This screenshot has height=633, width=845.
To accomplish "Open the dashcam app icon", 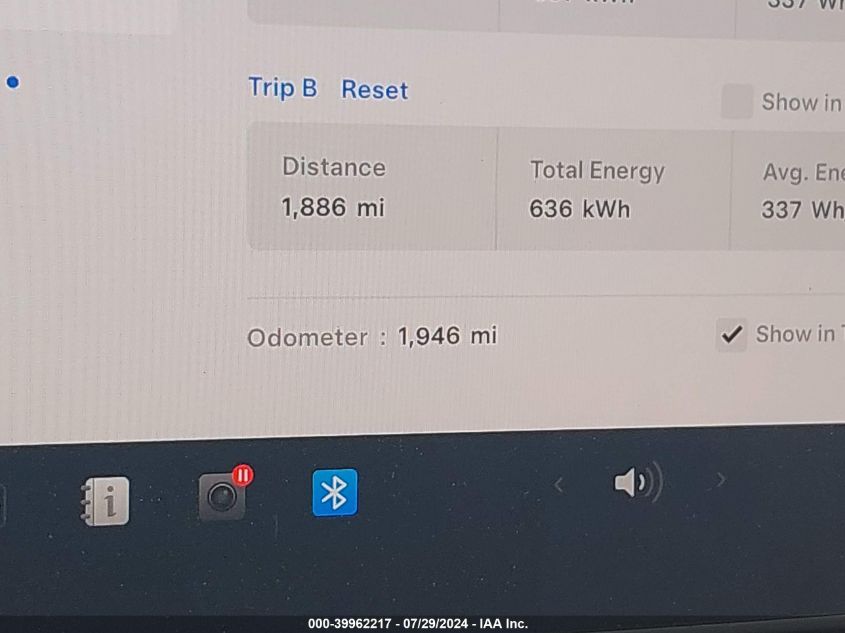I will click(x=223, y=495).
